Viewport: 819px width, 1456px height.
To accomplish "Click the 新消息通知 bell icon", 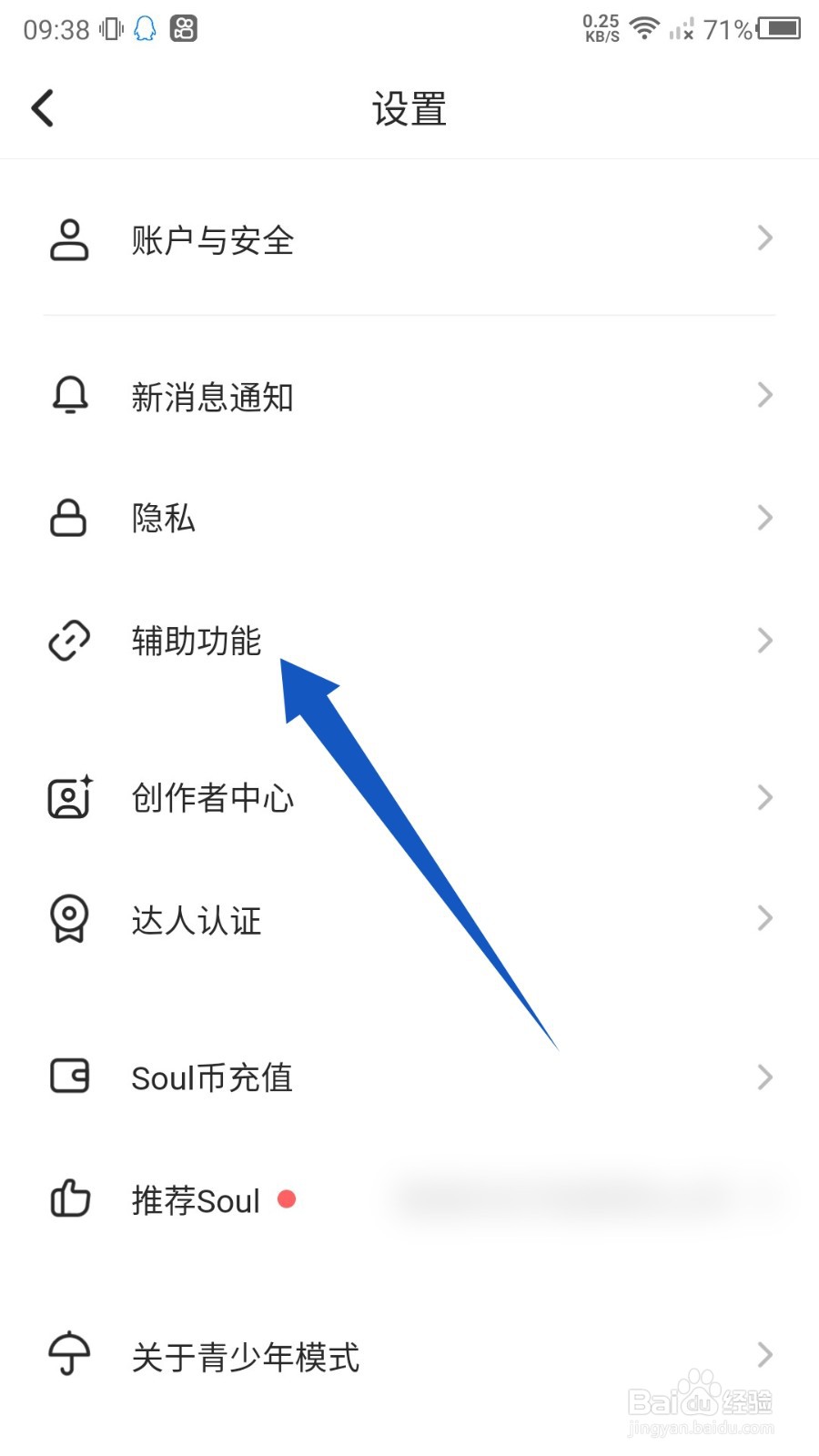I will click(68, 395).
